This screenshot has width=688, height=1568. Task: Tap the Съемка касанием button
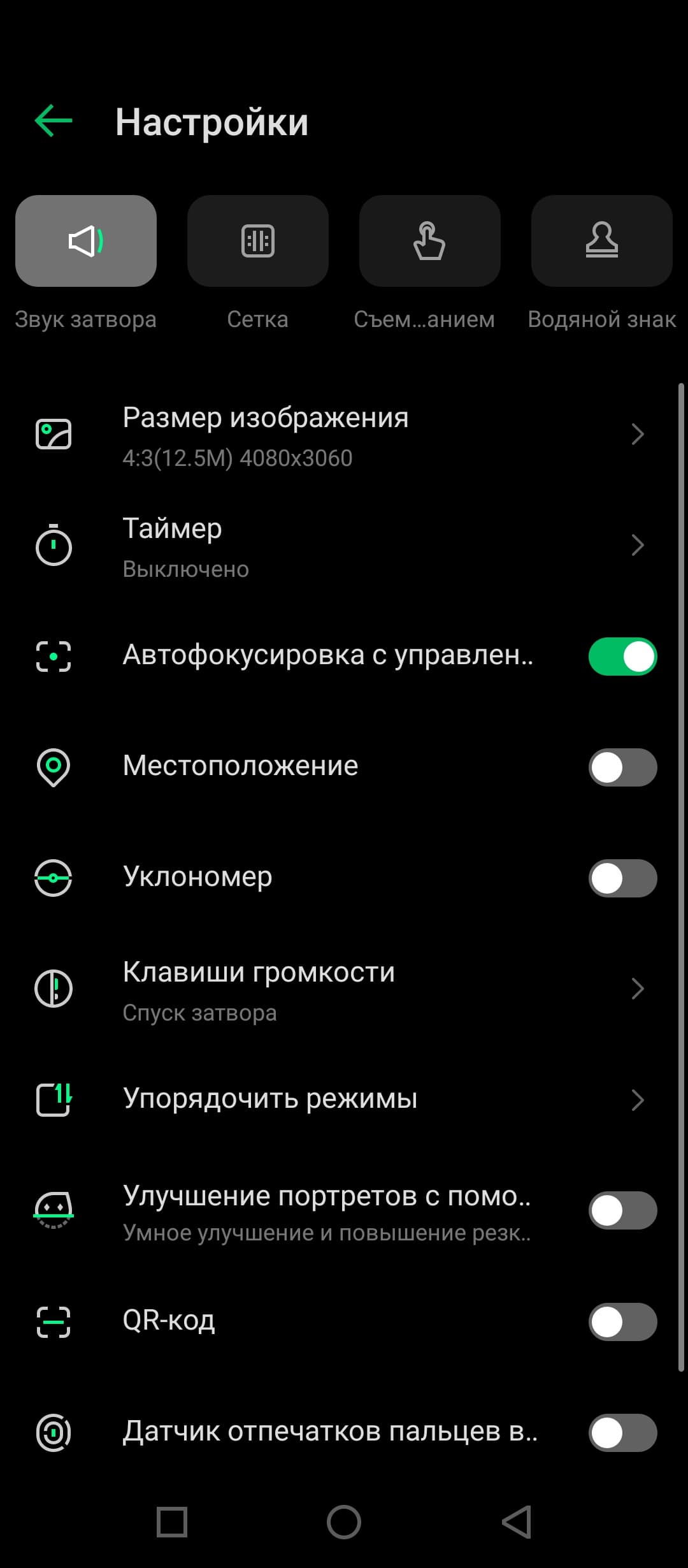pyautogui.click(x=429, y=241)
